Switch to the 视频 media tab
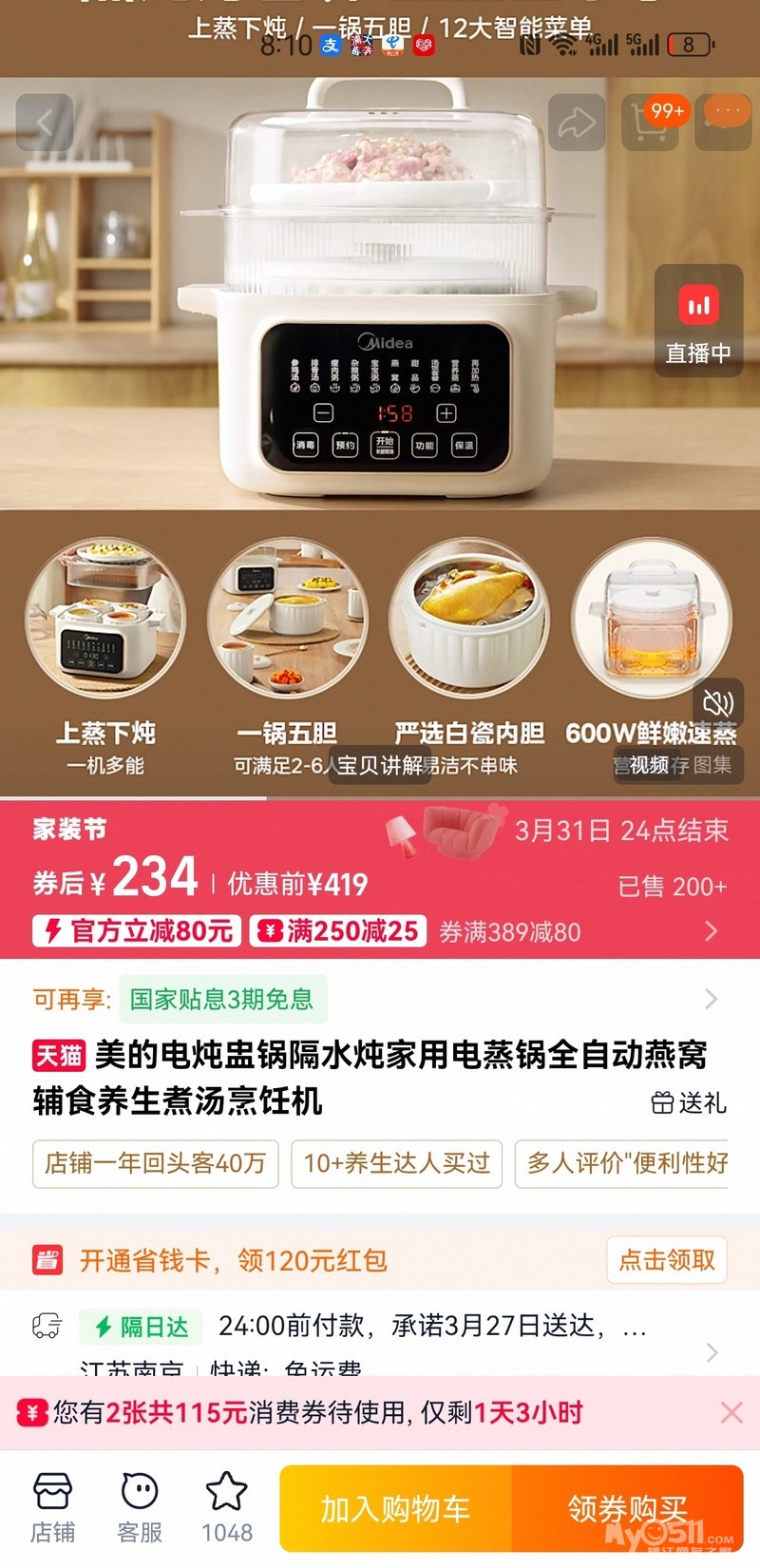760x1568 pixels. click(648, 765)
